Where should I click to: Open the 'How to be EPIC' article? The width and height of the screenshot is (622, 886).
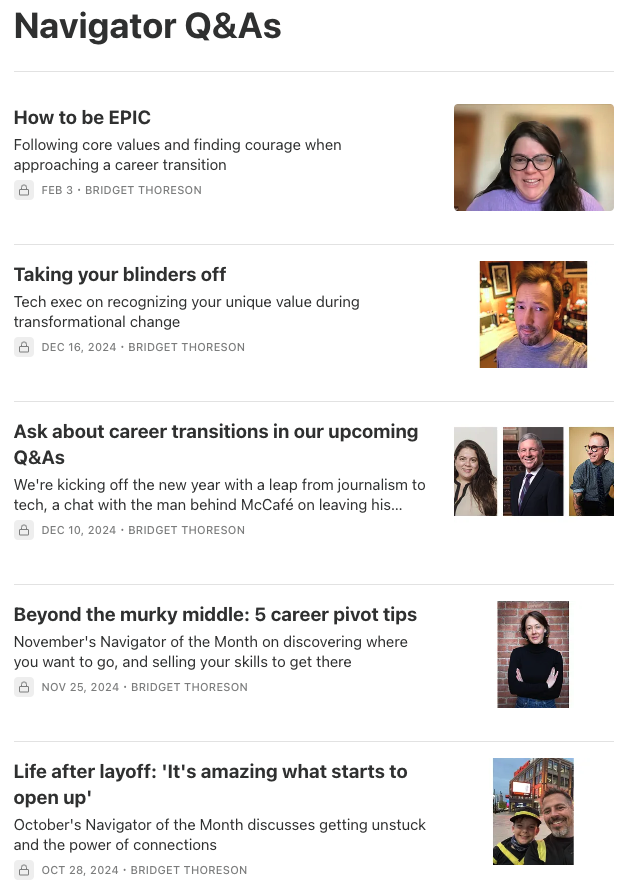click(82, 118)
